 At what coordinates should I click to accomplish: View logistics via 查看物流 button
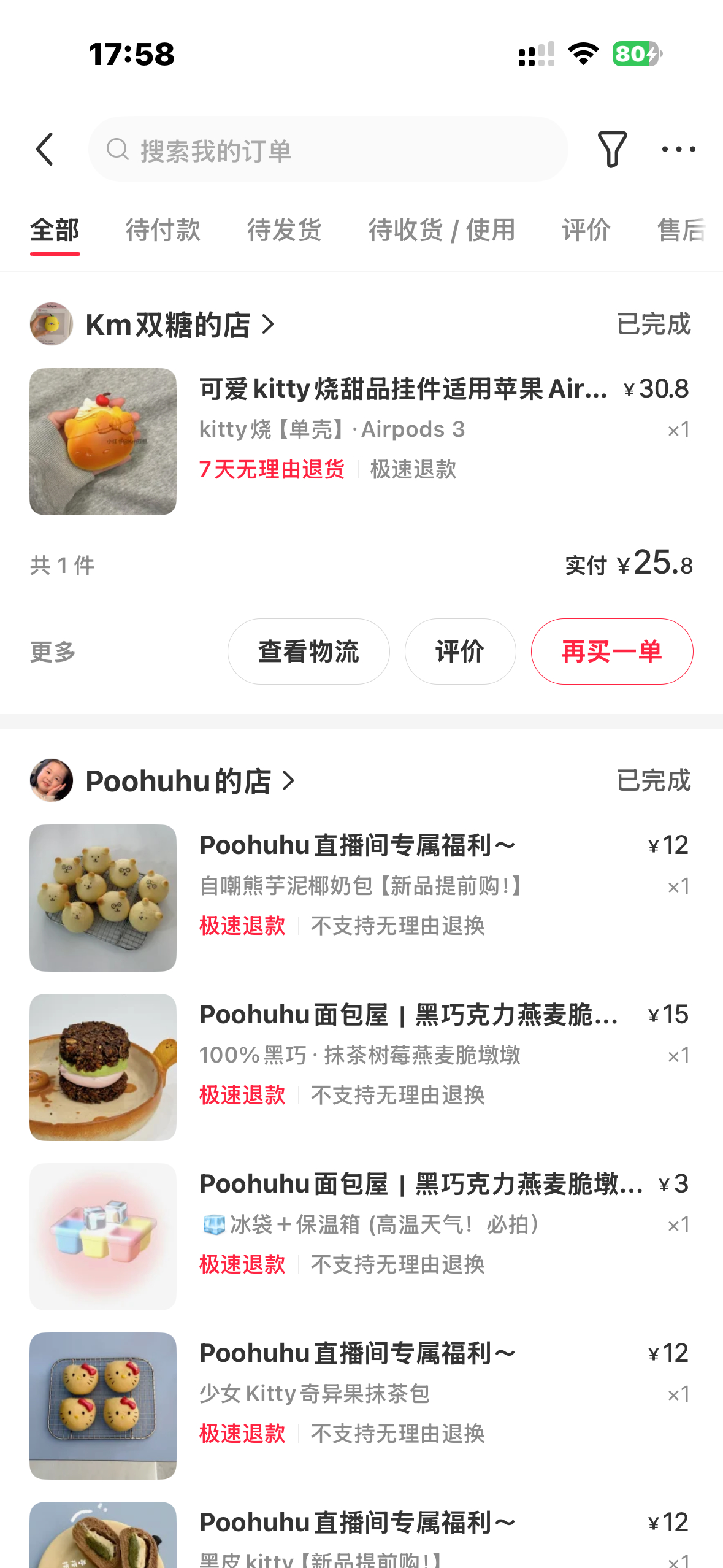pos(308,651)
